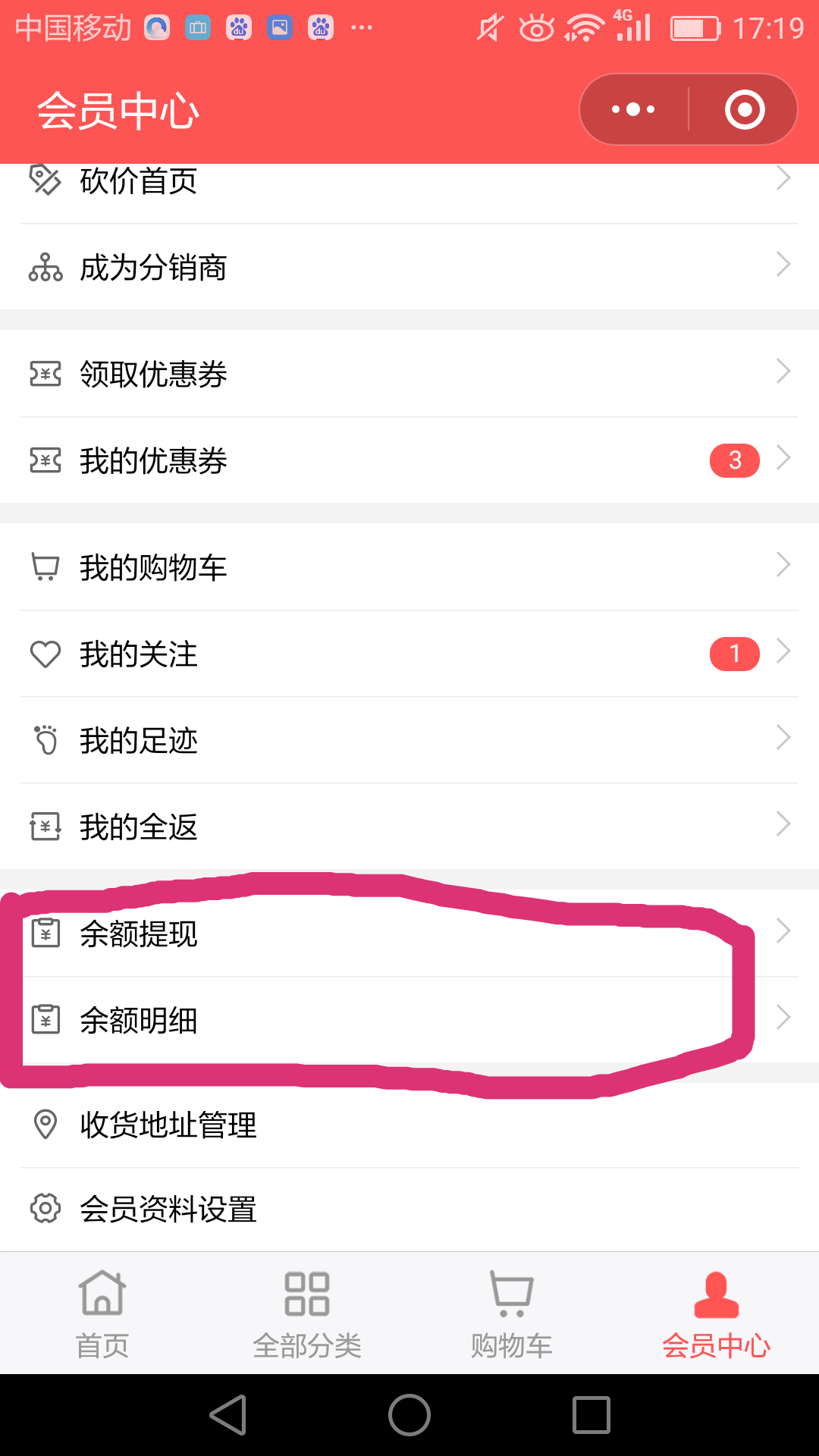Image resolution: width=819 pixels, height=1456 pixels.
Task: View 我的优惠券 list
Action: [x=409, y=460]
